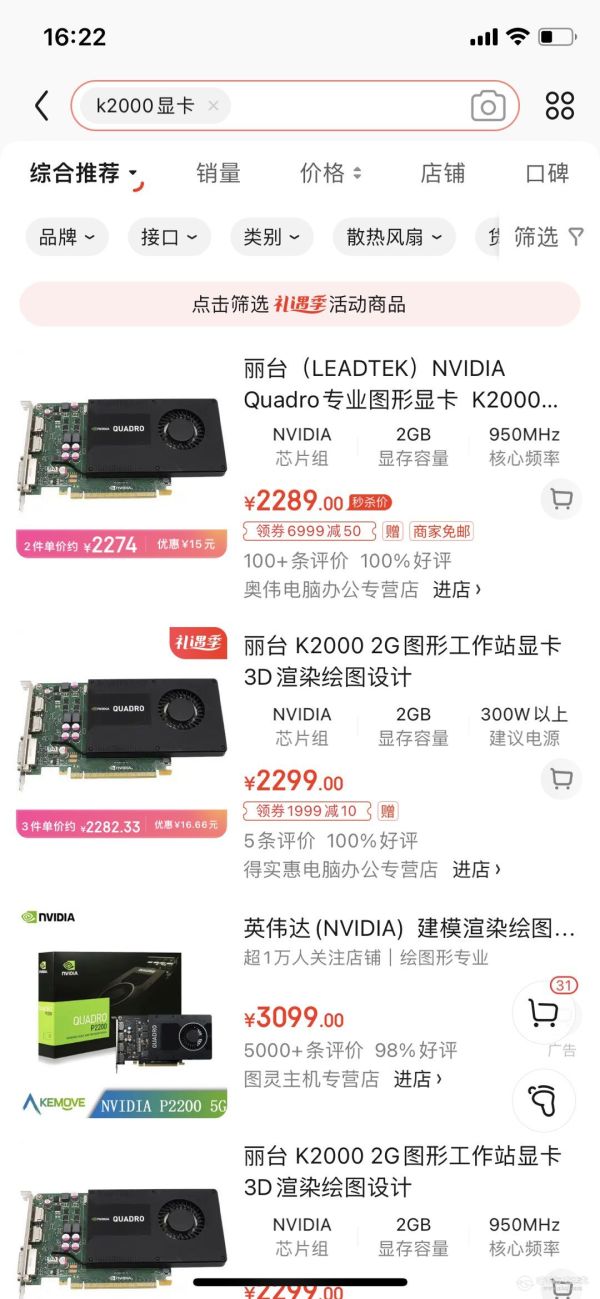Open the 英伟达 P2200 product listing
Screen dimensions: 600x1299
(409, 929)
